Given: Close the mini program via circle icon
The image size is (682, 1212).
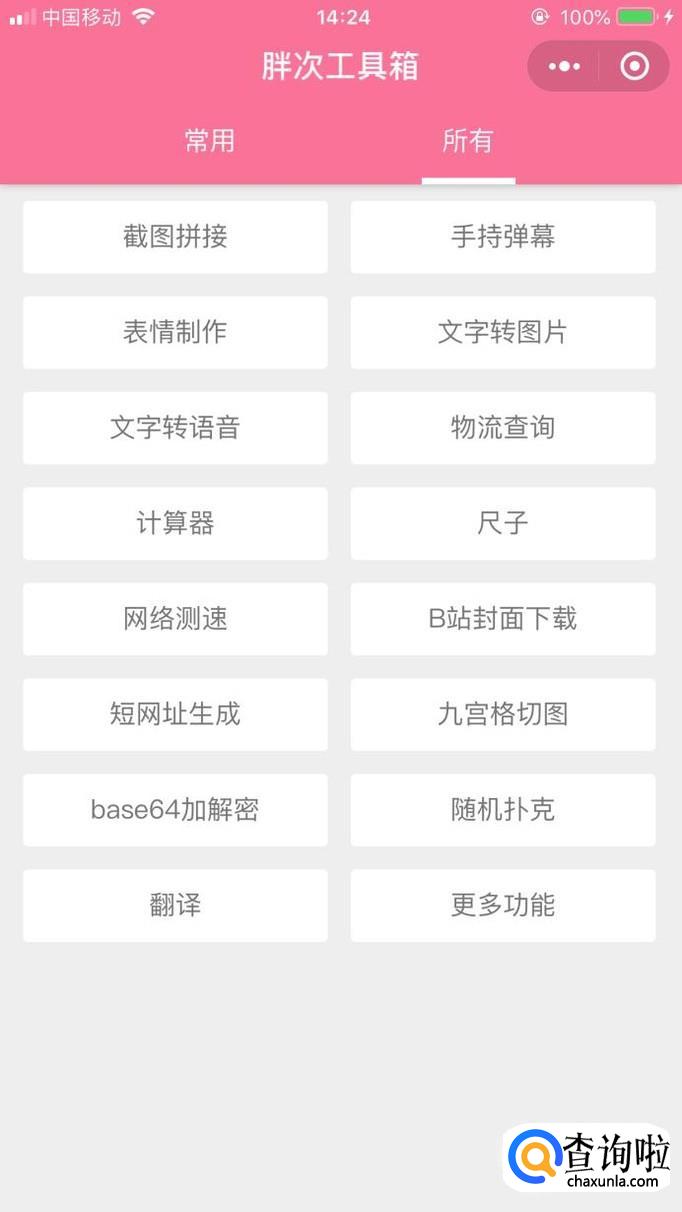Looking at the screenshot, I should pos(635,66).
